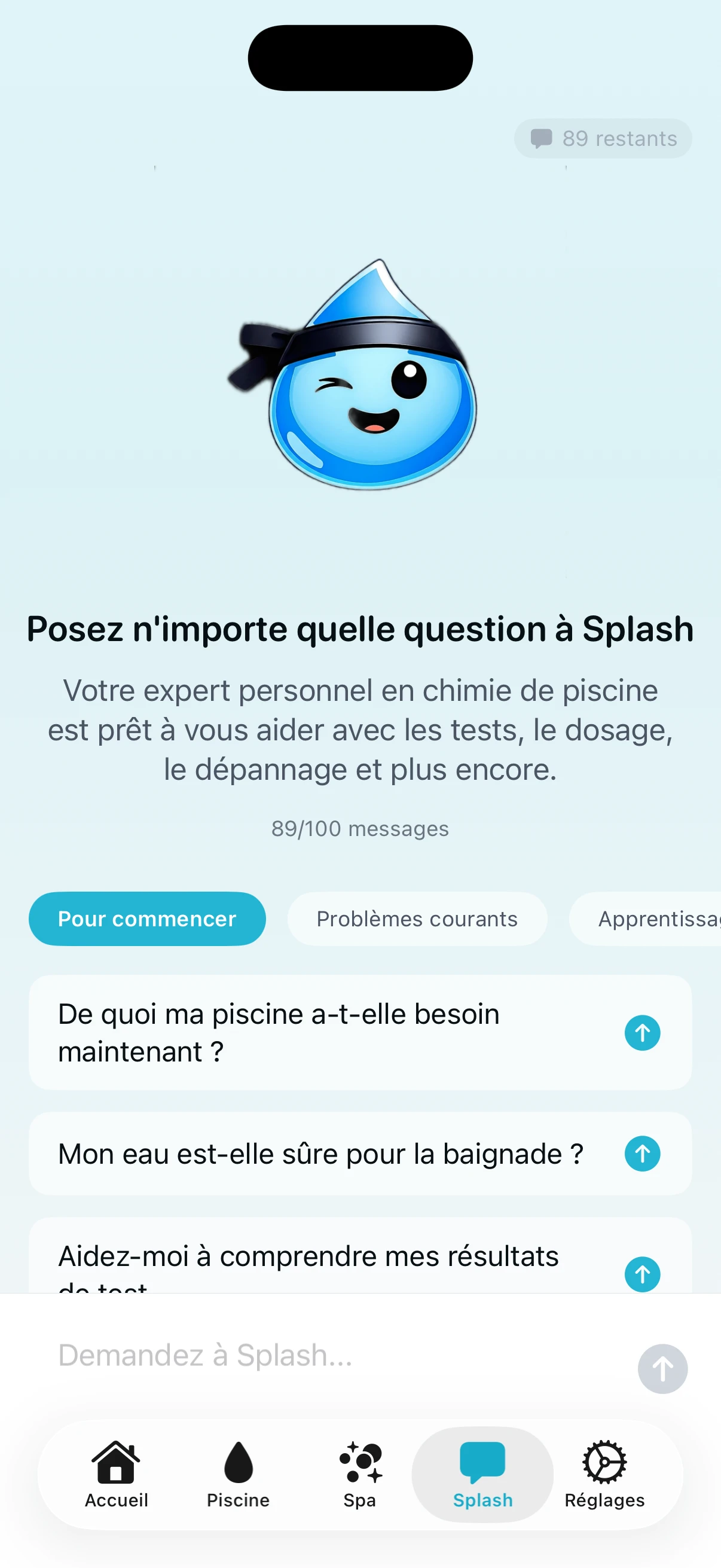The height and width of the screenshot is (1568, 721).
Task: Tap the arrow icon beside test results suggestion
Action: tap(643, 1273)
